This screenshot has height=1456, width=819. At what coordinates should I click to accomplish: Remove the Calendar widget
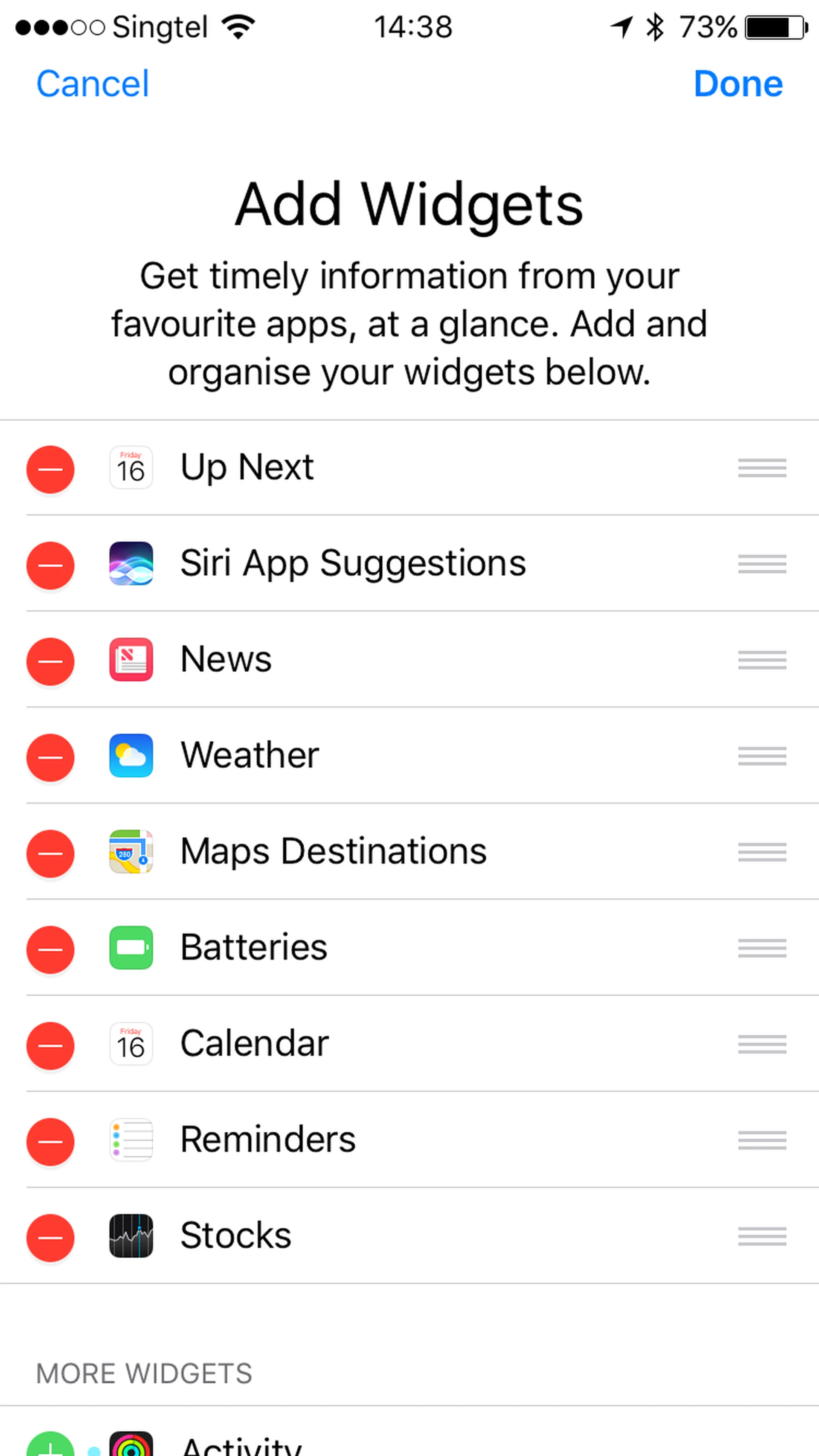pyautogui.click(x=50, y=1046)
